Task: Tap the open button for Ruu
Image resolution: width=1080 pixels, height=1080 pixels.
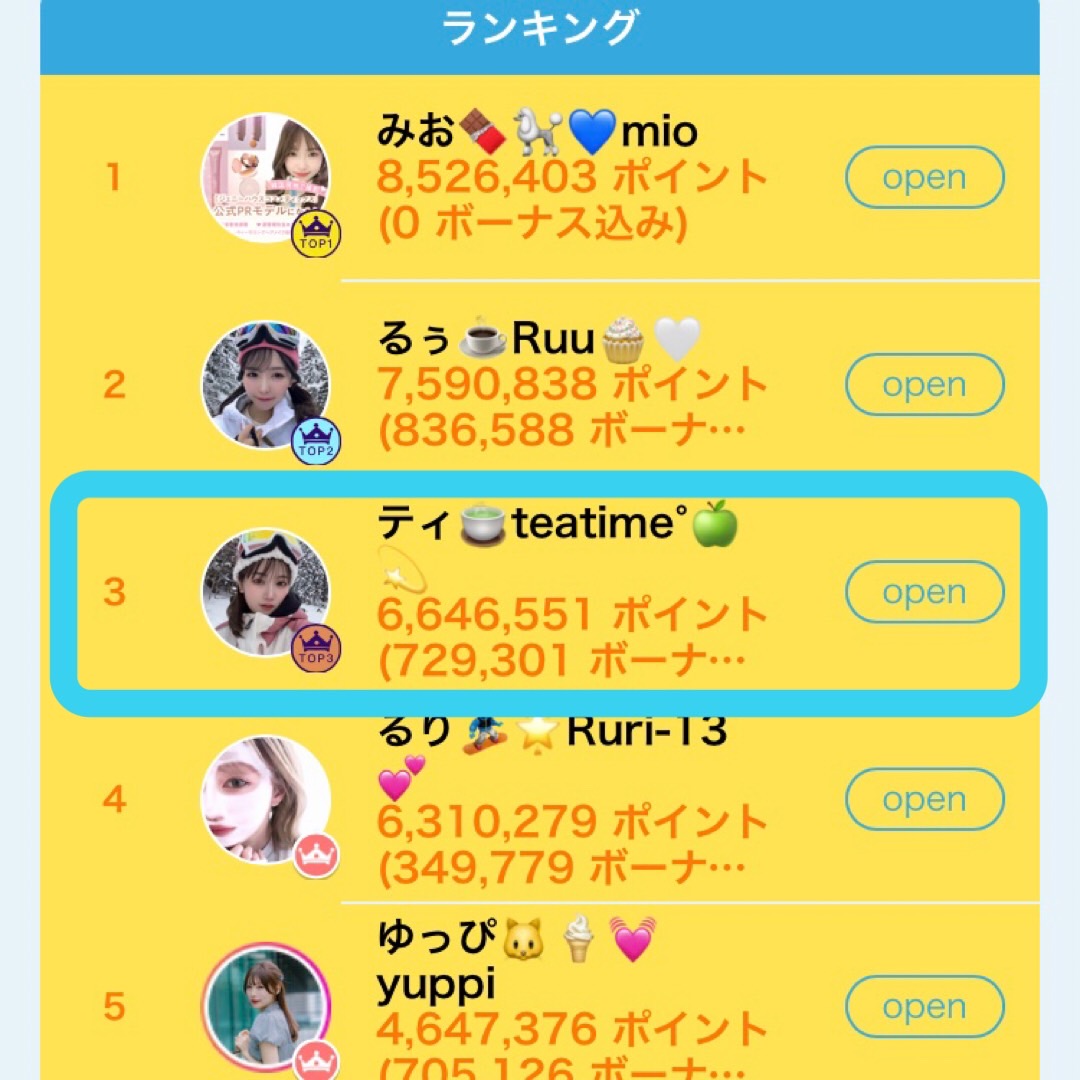Action: 924,385
